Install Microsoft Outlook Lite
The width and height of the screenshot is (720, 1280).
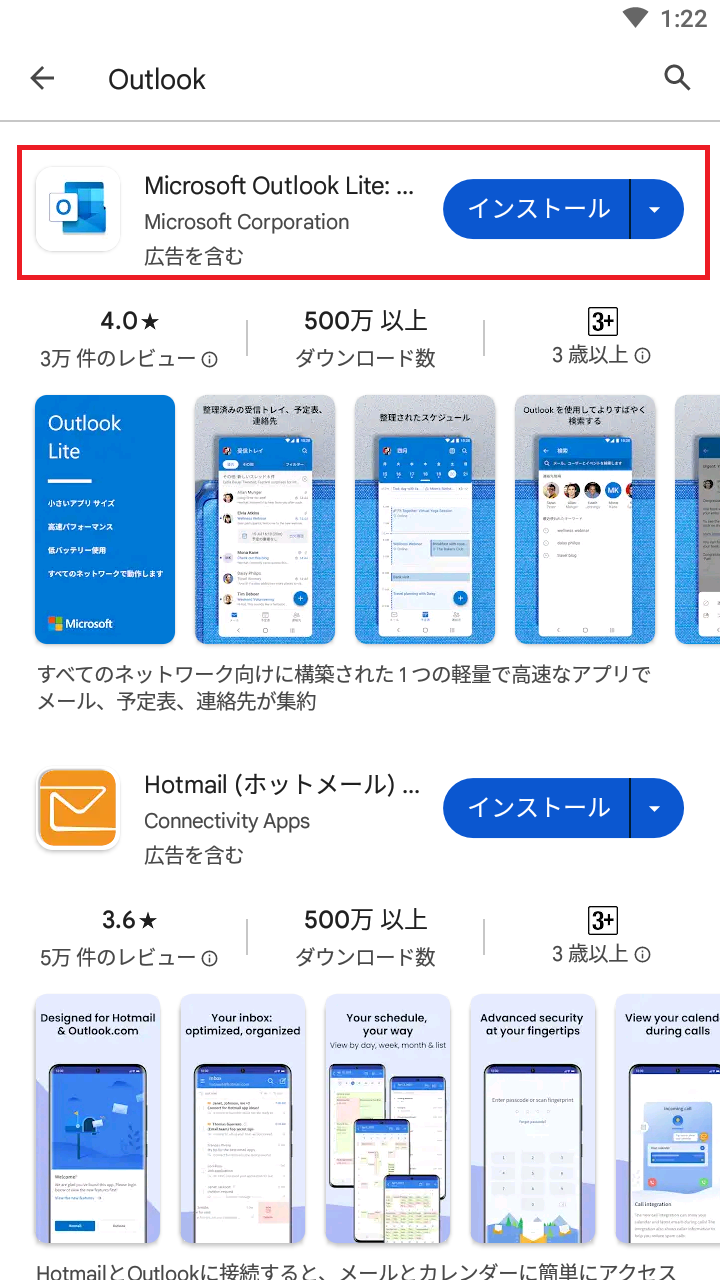click(x=538, y=209)
